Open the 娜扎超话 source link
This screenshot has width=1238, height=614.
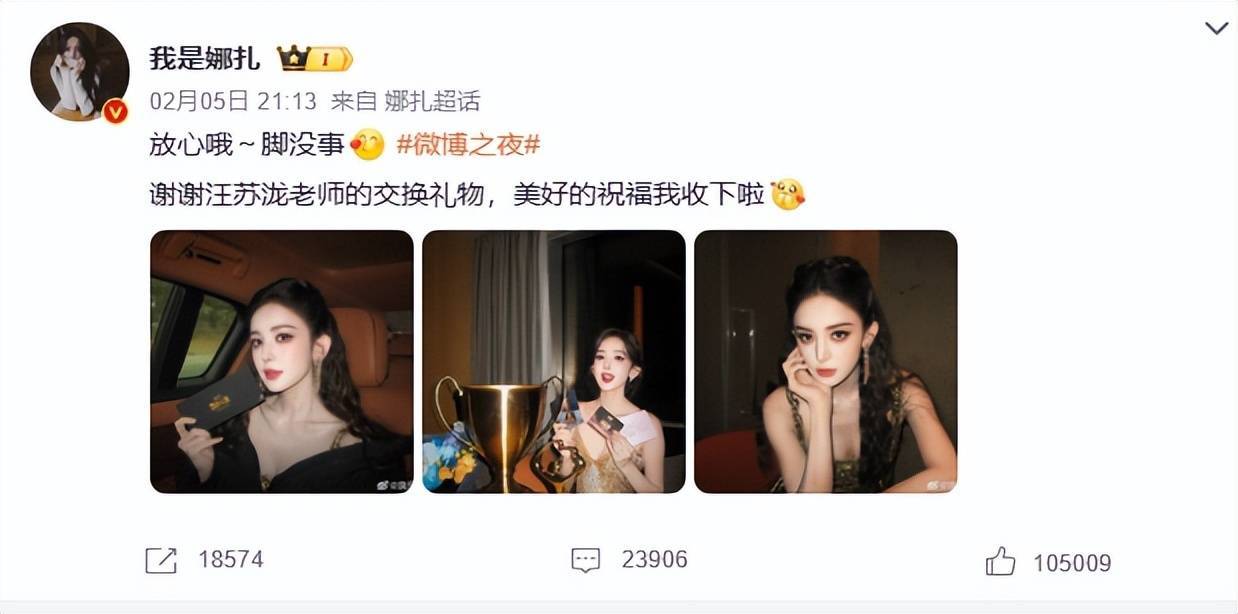point(430,101)
